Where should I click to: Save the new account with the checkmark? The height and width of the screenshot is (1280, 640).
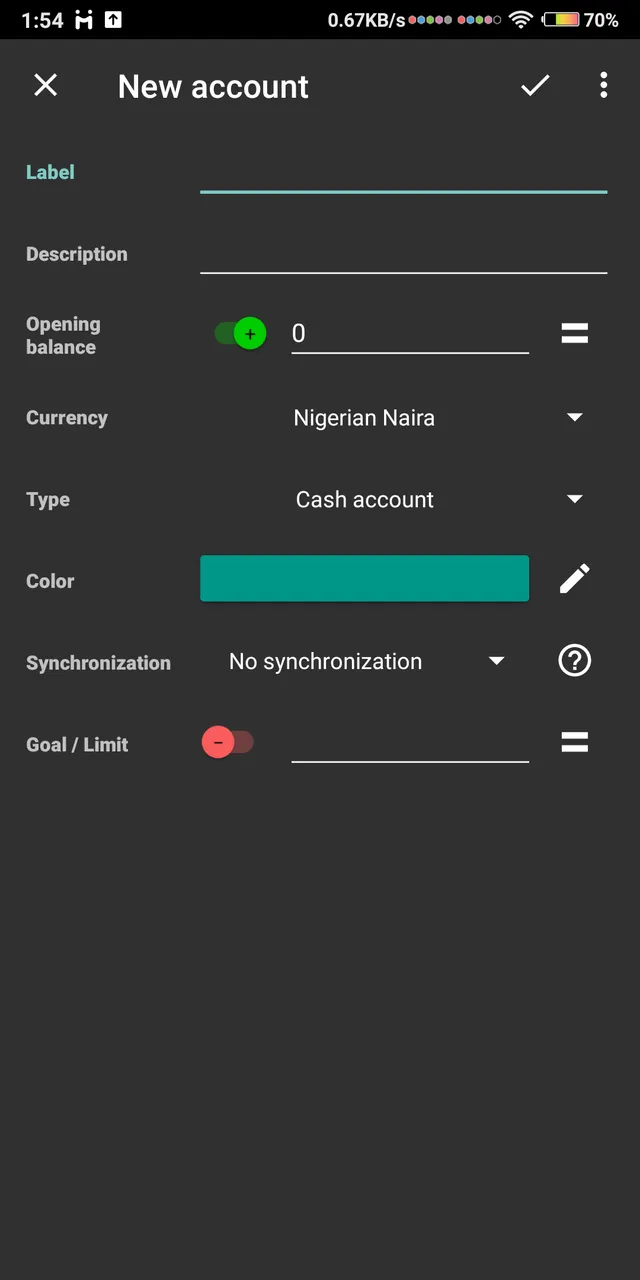pyautogui.click(x=535, y=86)
